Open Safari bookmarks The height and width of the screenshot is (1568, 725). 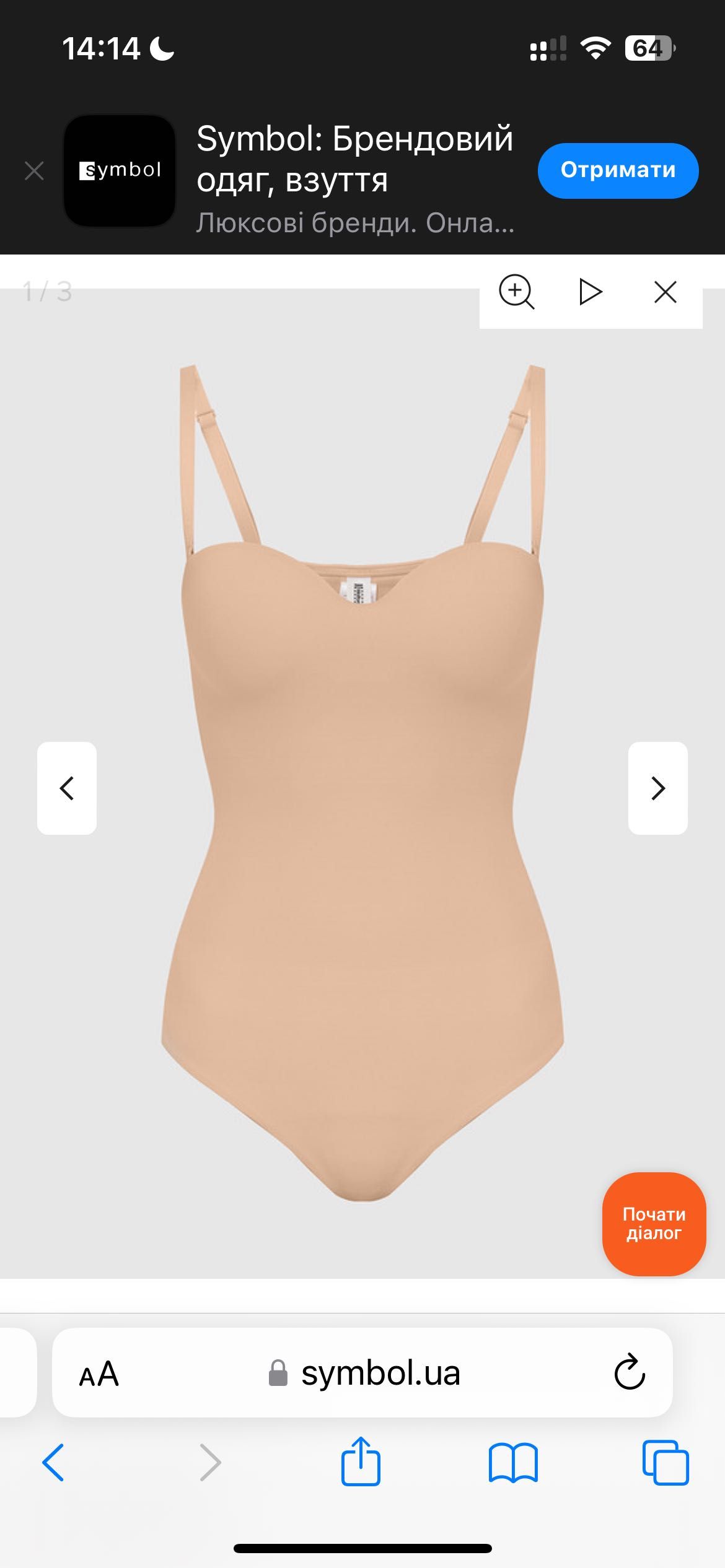point(513,1463)
